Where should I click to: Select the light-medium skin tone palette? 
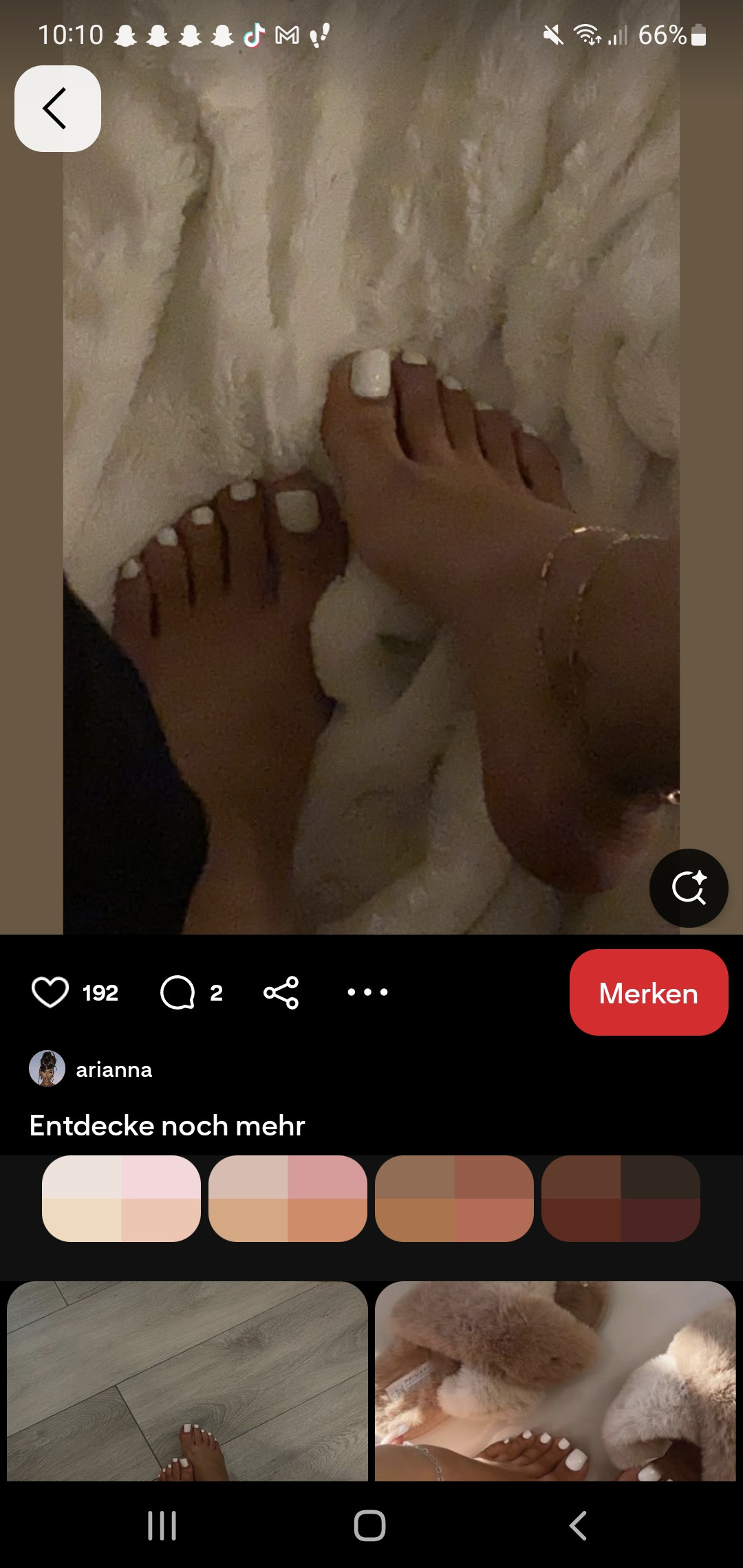288,1199
